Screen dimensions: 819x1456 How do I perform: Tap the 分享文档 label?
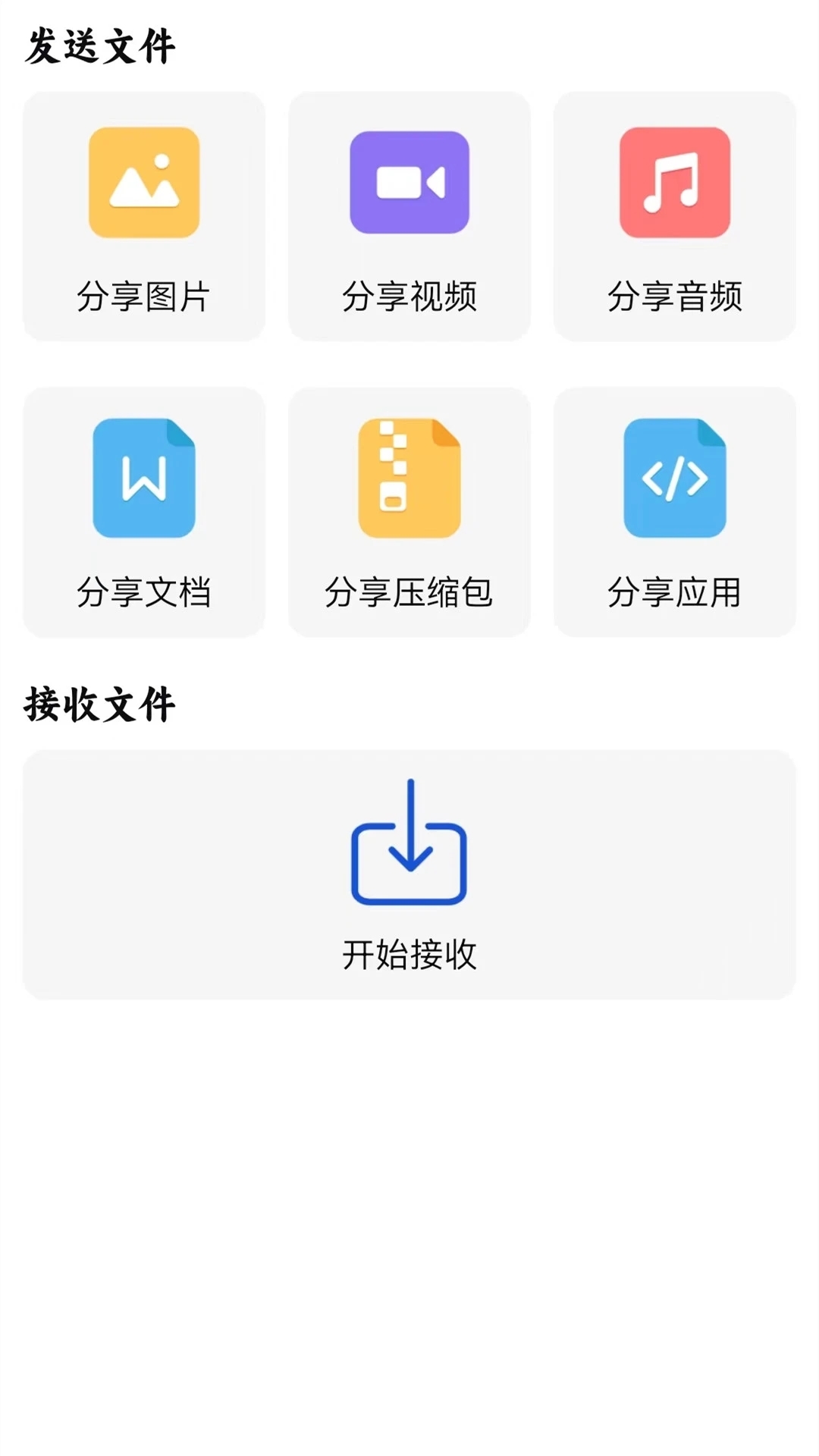[x=143, y=595]
